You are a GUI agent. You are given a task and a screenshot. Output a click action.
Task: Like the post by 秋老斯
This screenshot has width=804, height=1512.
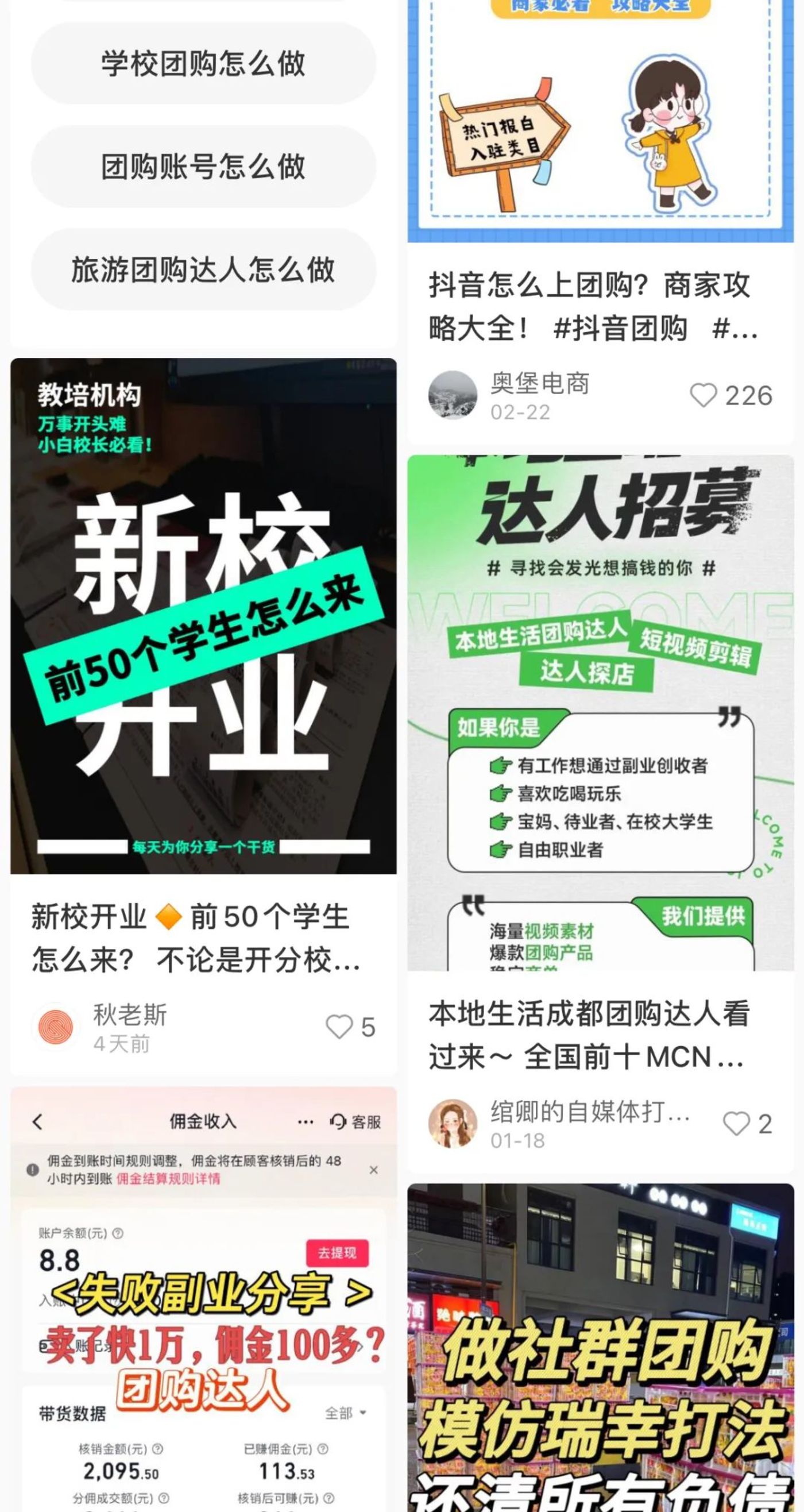click(339, 1027)
